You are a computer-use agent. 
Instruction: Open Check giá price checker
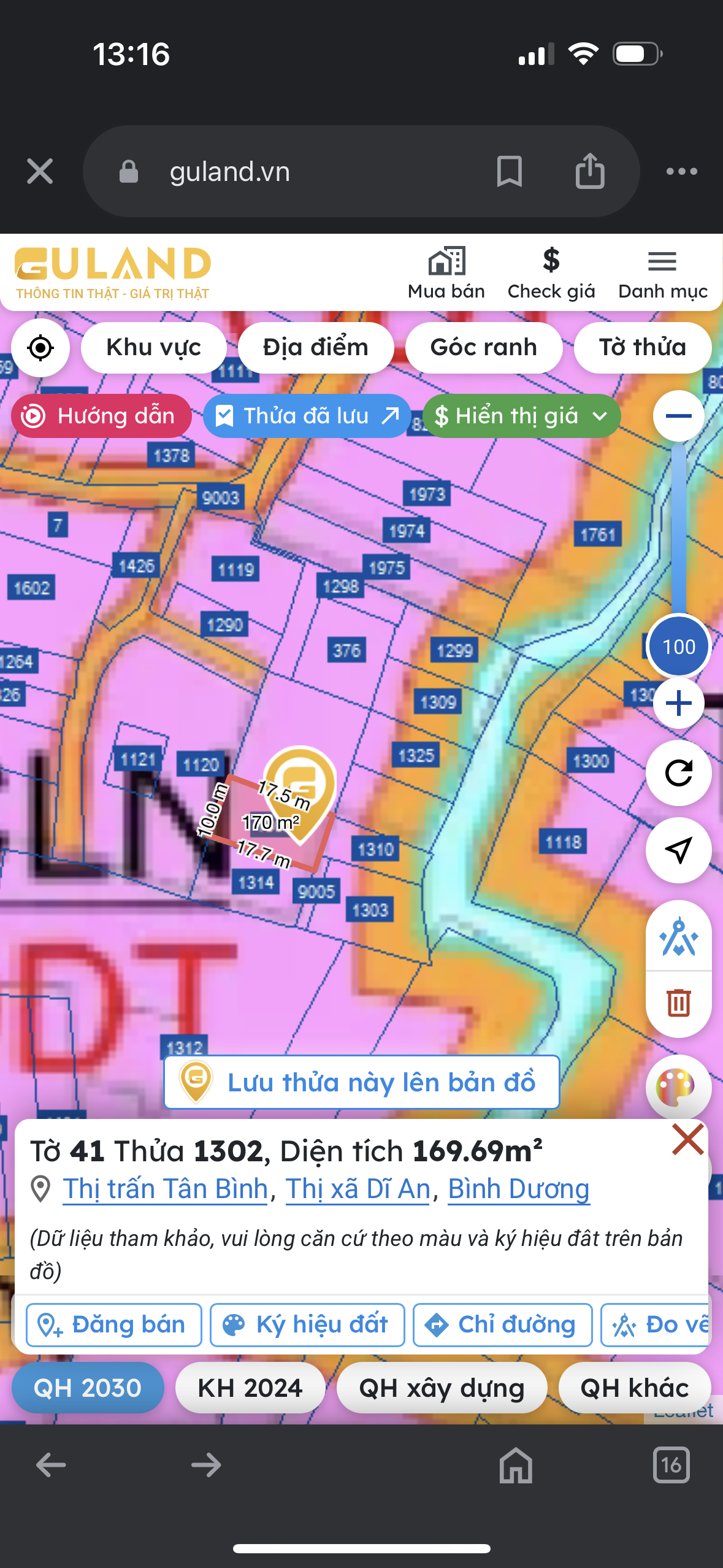click(x=551, y=273)
